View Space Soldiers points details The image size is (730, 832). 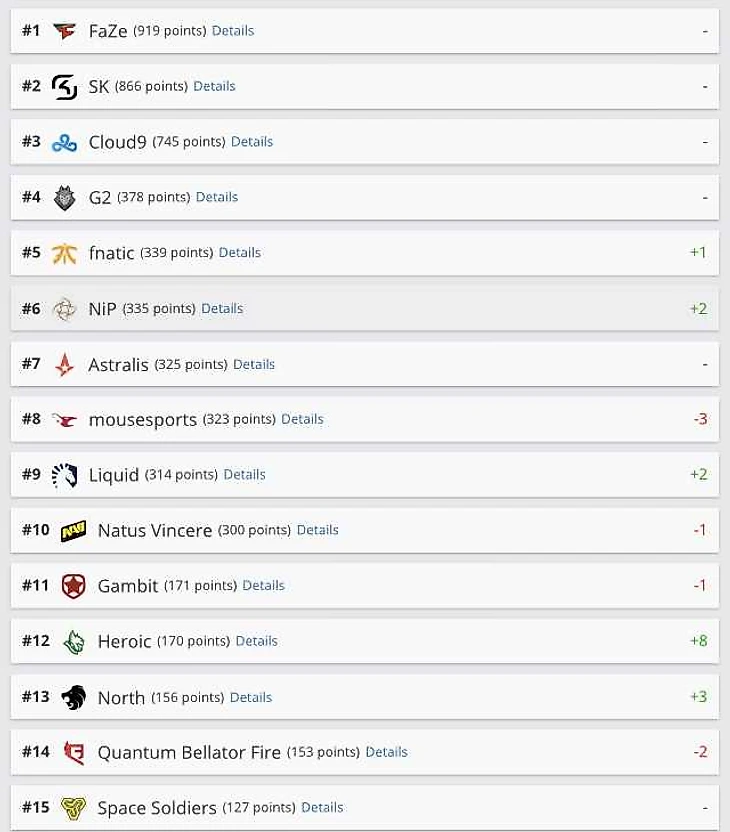coord(322,808)
